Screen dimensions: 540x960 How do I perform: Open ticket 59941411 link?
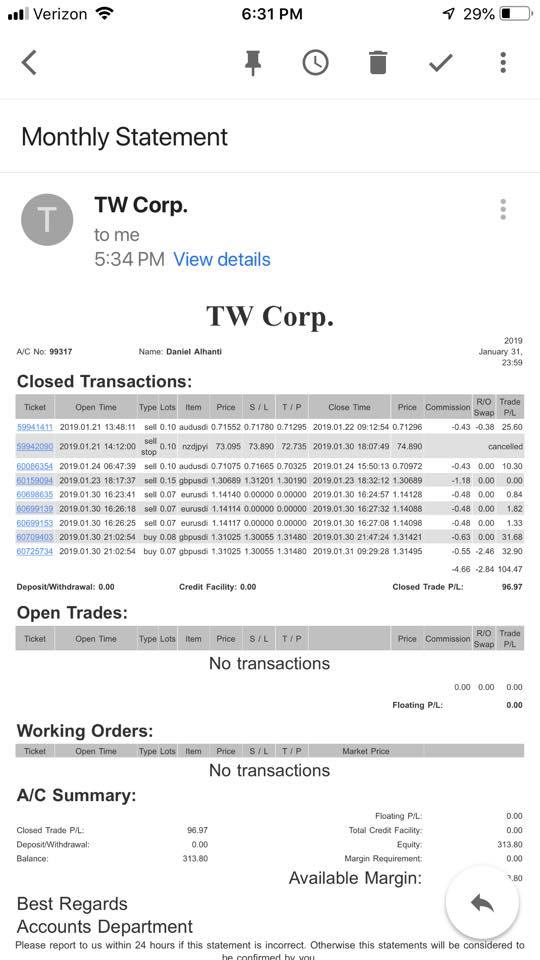point(35,427)
